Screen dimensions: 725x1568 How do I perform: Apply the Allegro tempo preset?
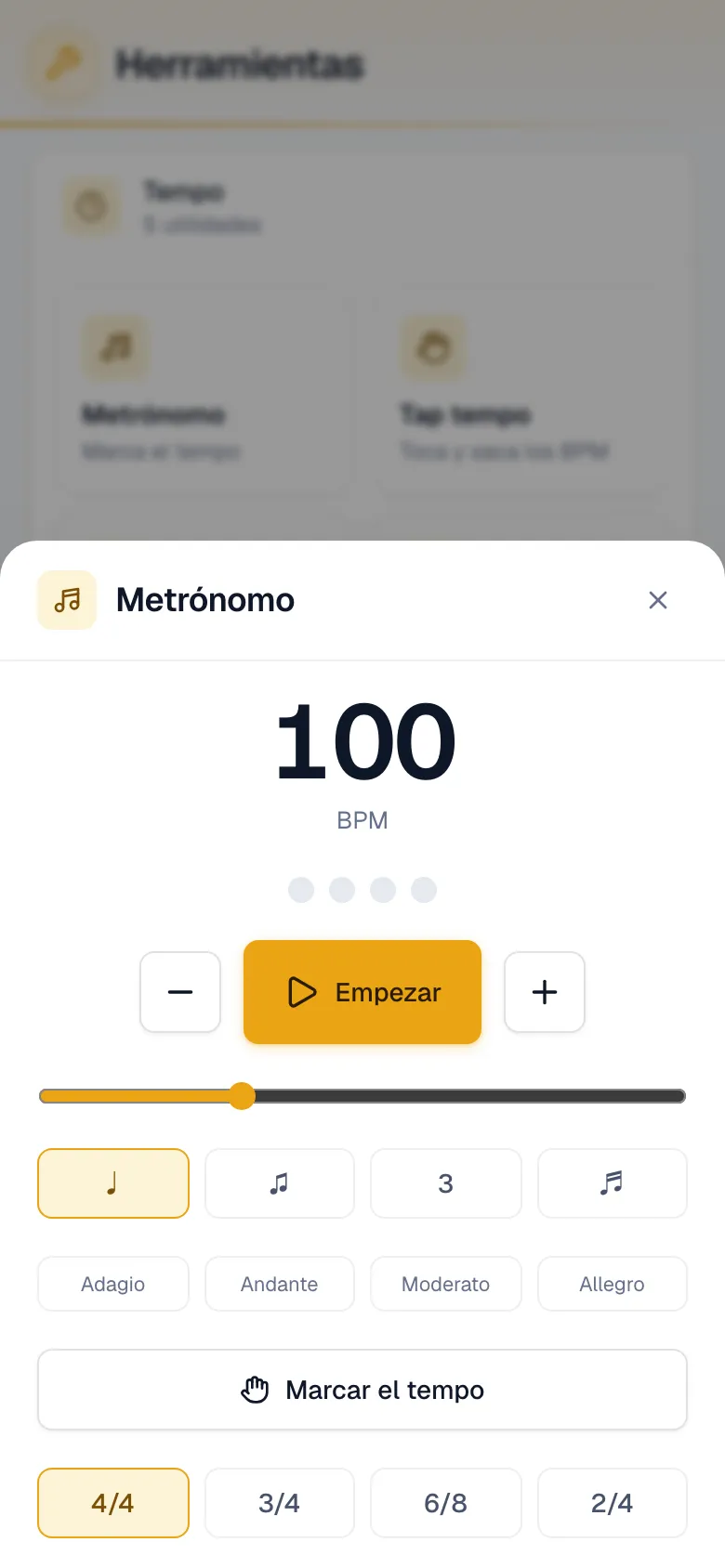tap(613, 1284)
